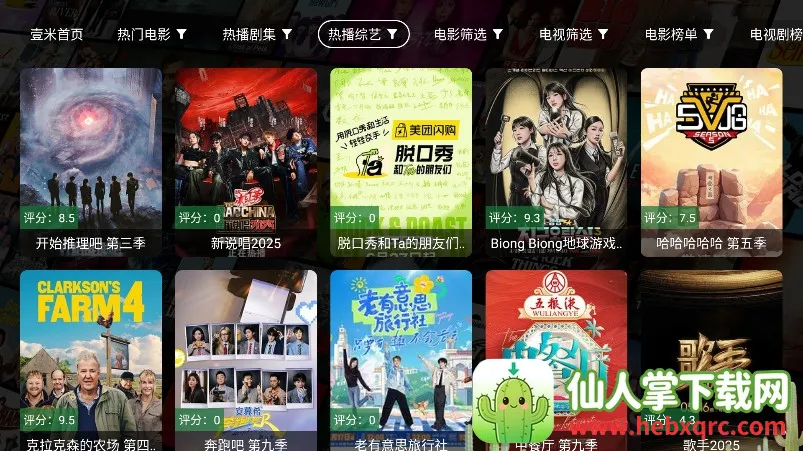Image resolution: width=803 pixels, height=451 pixels.
Task: Open the 电影筛选 tab
Action: coord(468,34)
